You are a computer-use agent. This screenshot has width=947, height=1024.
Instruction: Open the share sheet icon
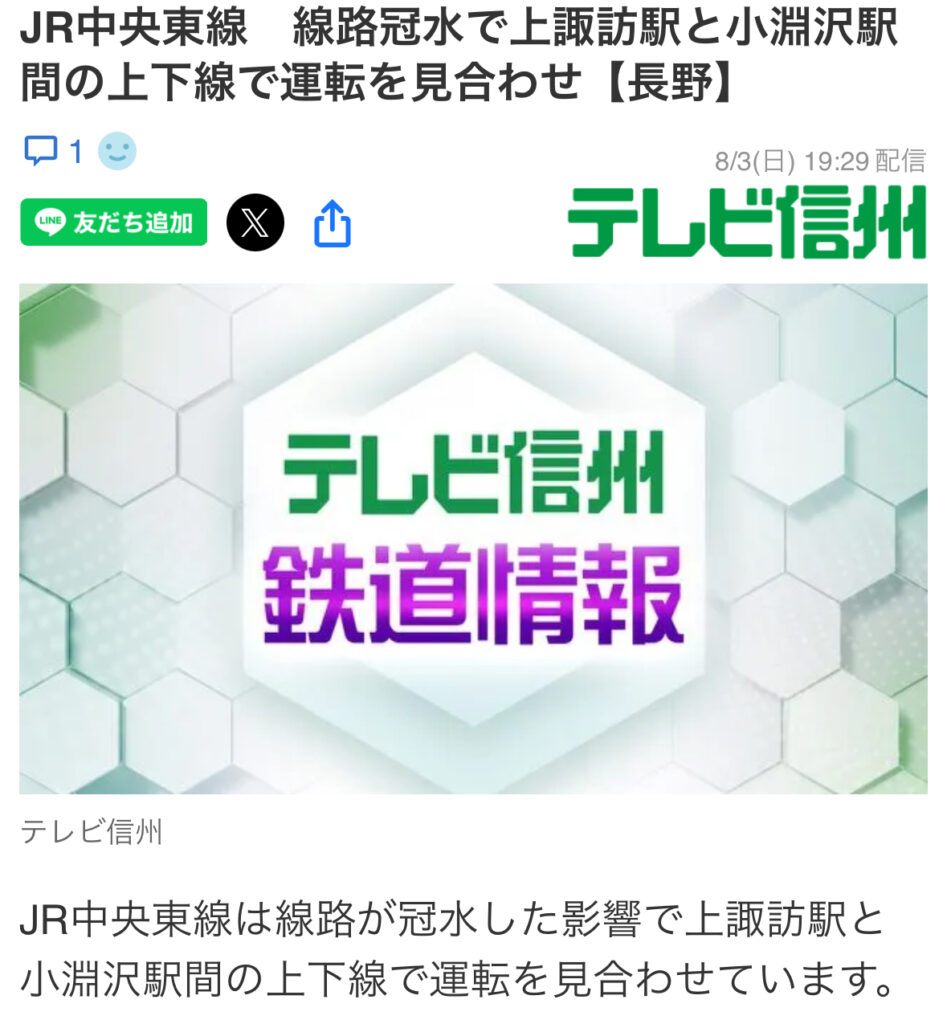pyautogui.click(x=333, y=223)
